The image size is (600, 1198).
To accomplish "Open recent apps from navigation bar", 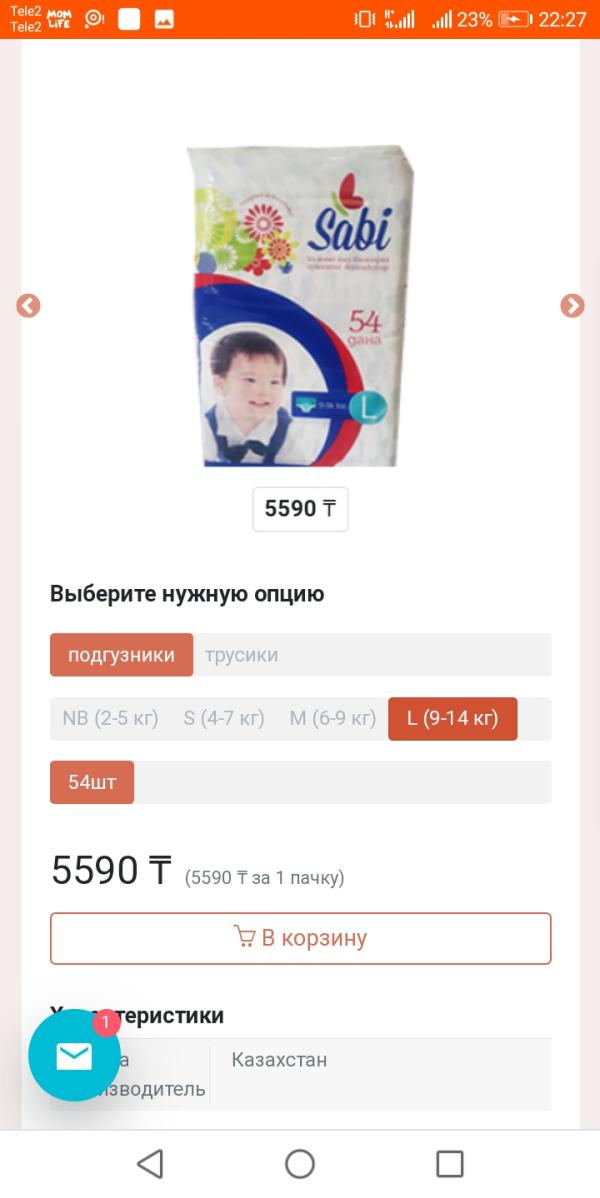I will click(450, 1164).
